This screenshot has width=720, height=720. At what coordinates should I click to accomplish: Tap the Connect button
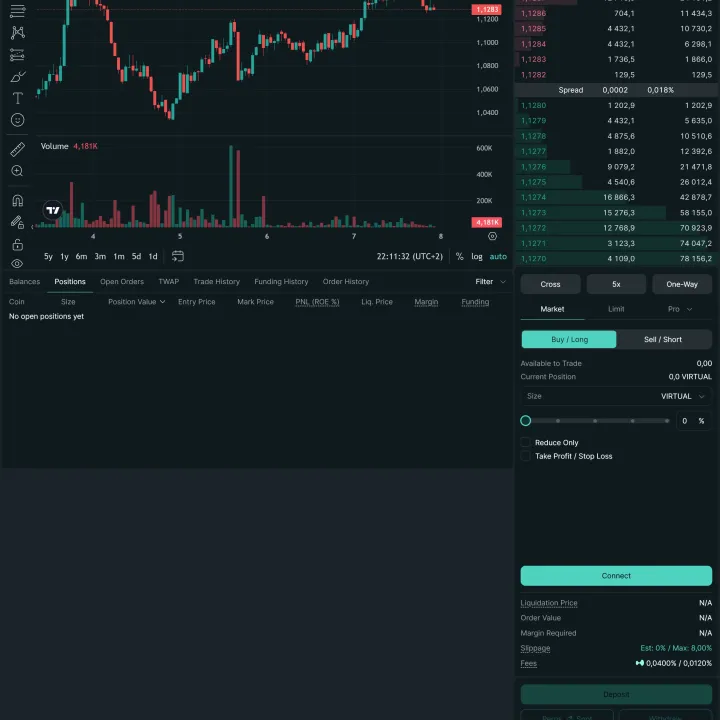click(x=616, y=576)
